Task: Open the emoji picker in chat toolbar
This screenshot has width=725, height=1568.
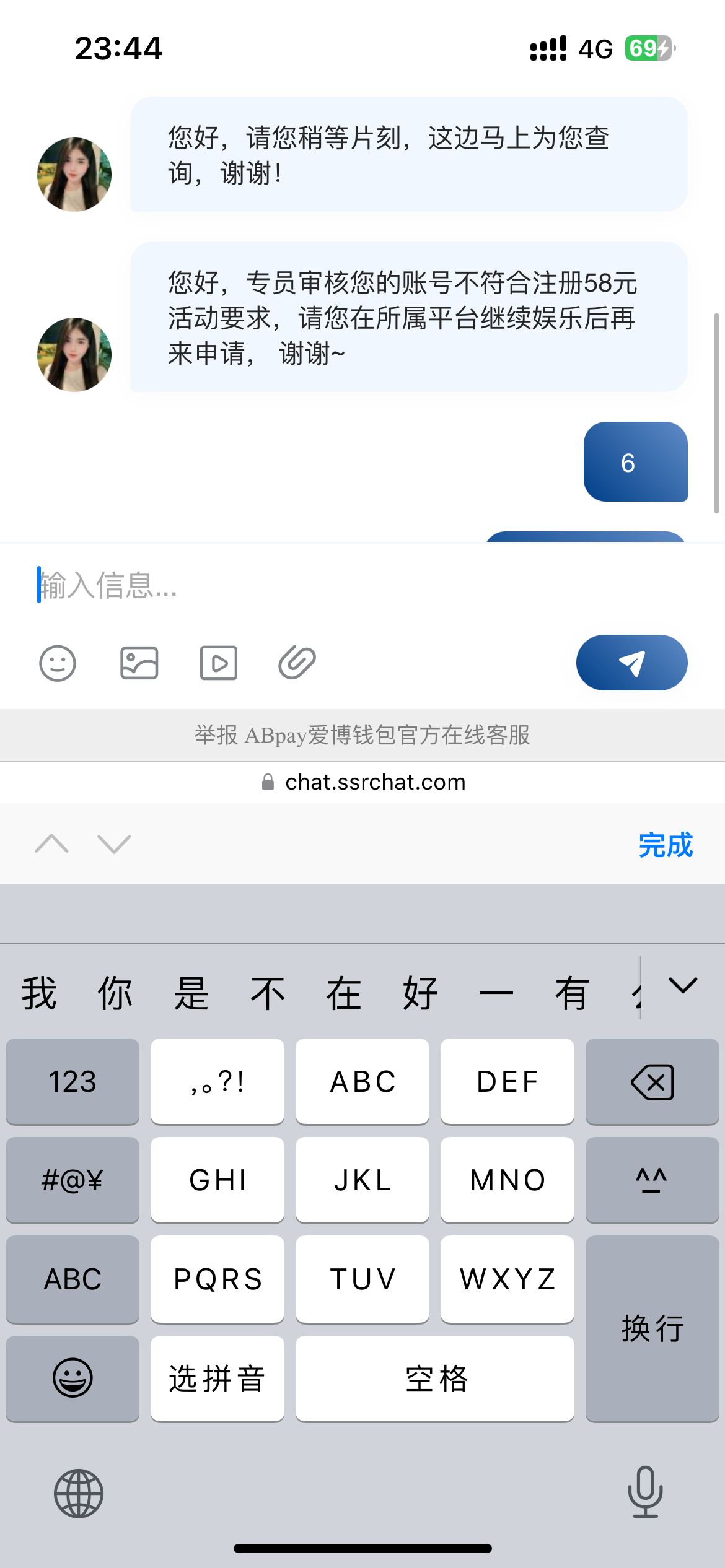Action: pos(58,663)
